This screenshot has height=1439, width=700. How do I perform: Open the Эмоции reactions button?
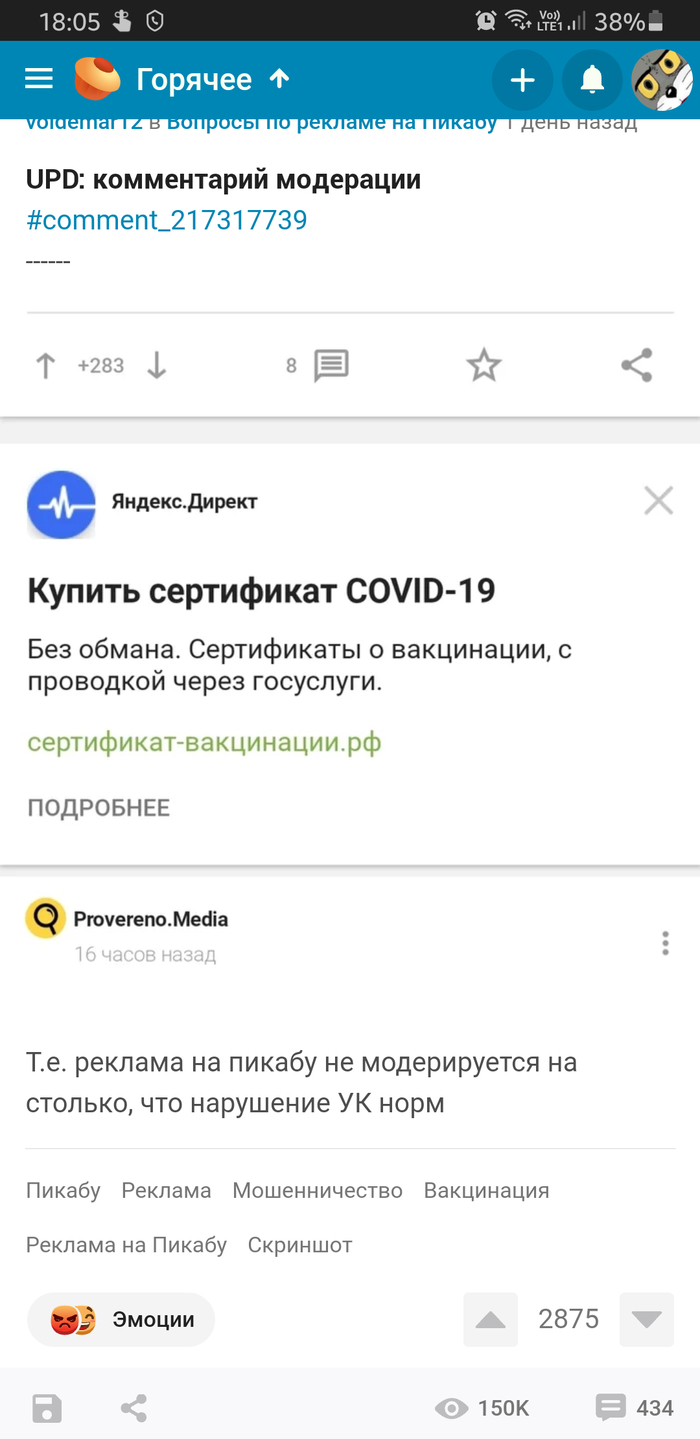[x=121, y=1320]
